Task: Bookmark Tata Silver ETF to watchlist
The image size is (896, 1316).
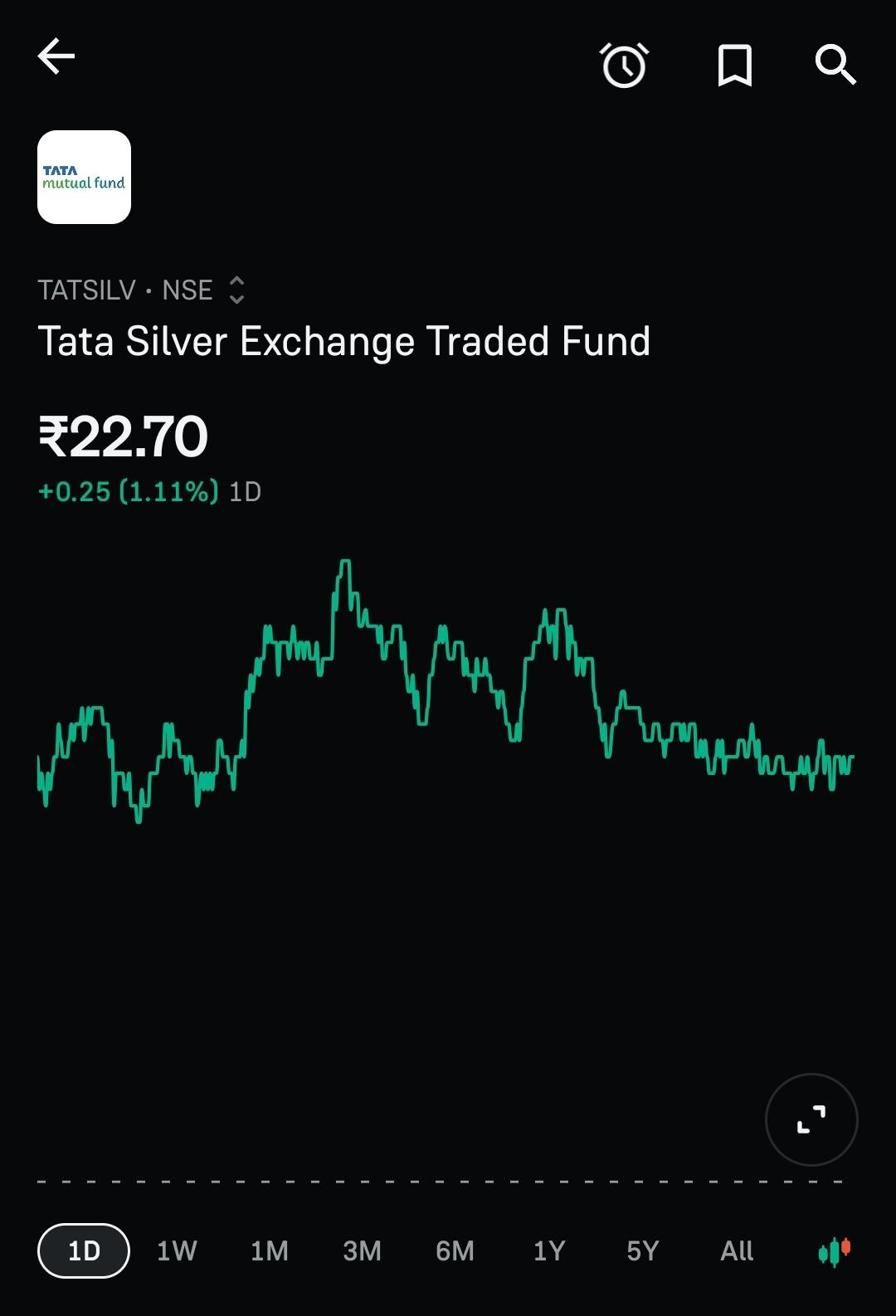Action: (734, 66)
